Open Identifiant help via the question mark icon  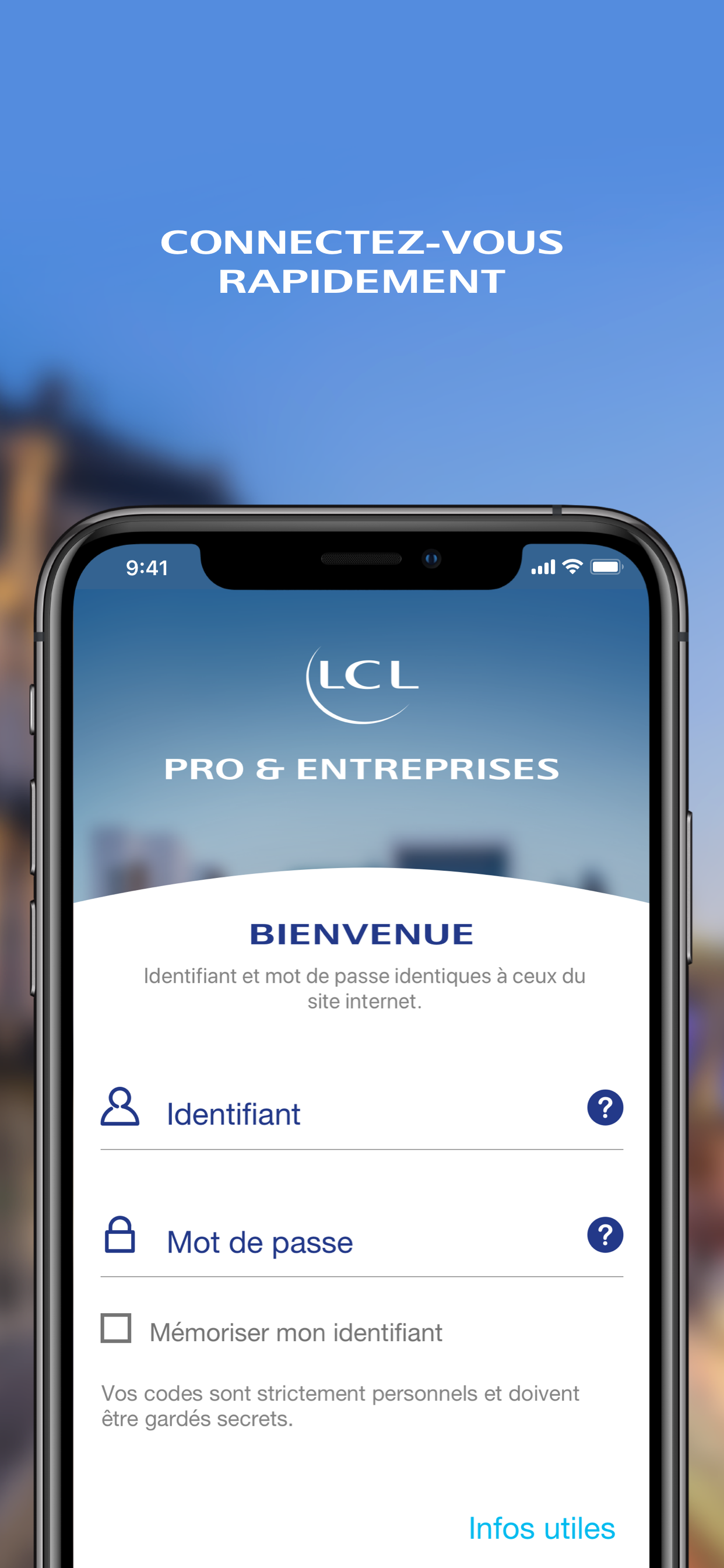604,1109
